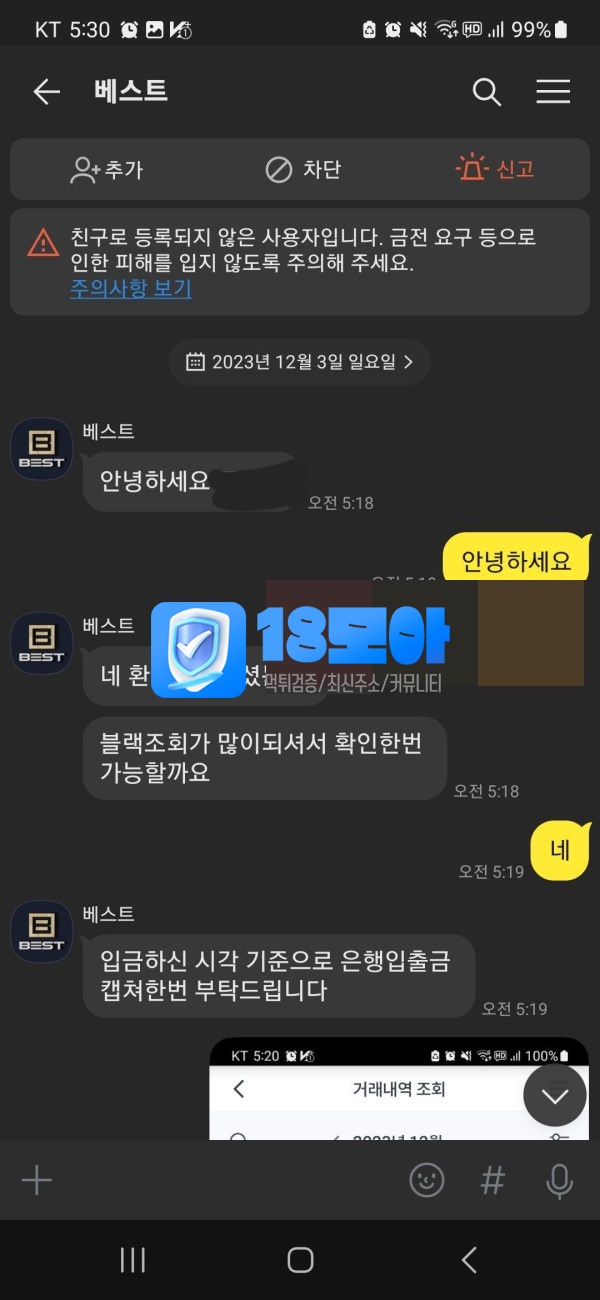Screen dimensions: 600x1300
Task: View 베스트's profile picture
Action: (x=41, y=449)
